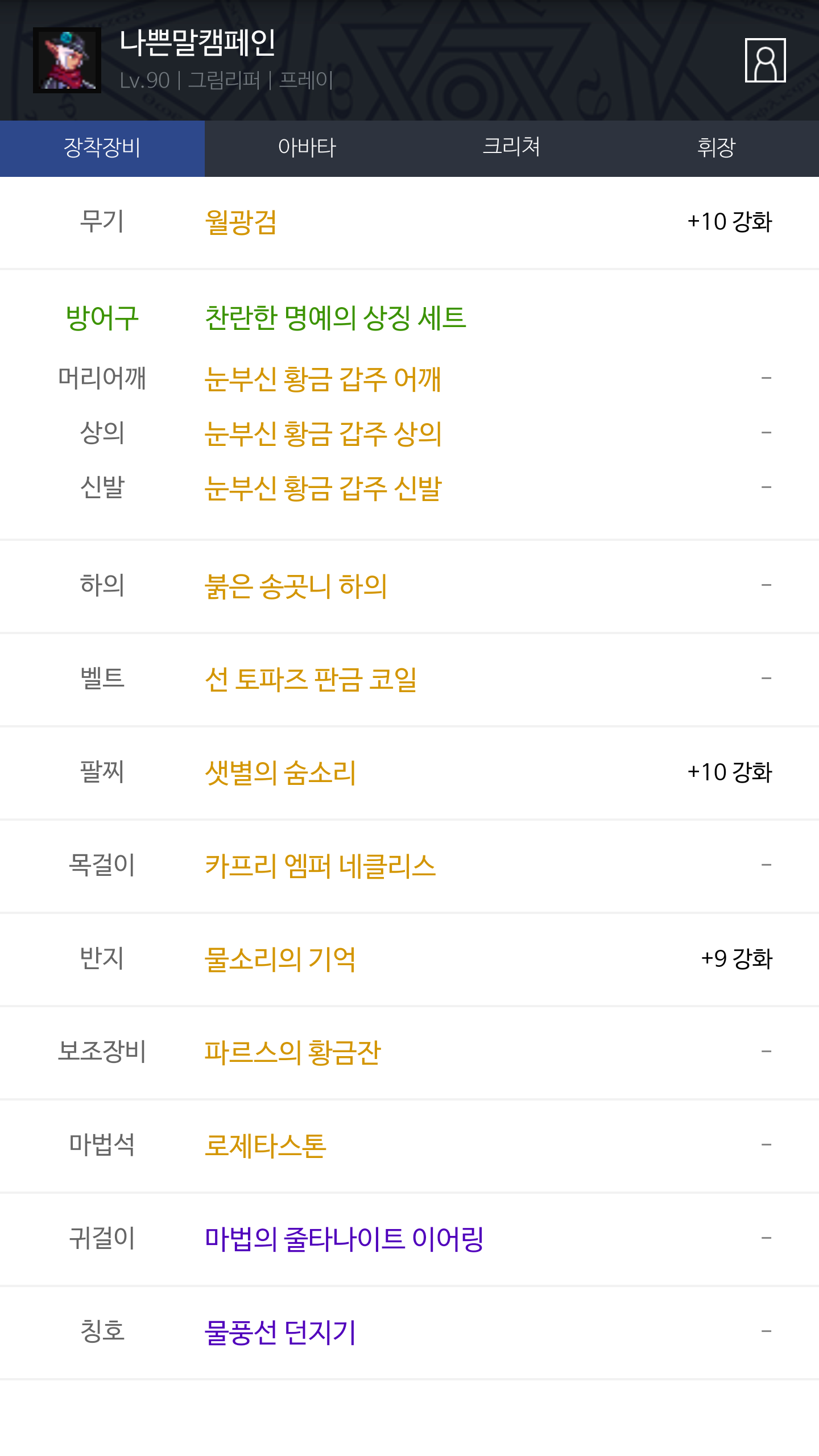Open title item 물풍선 던지기

(280, 1332)
